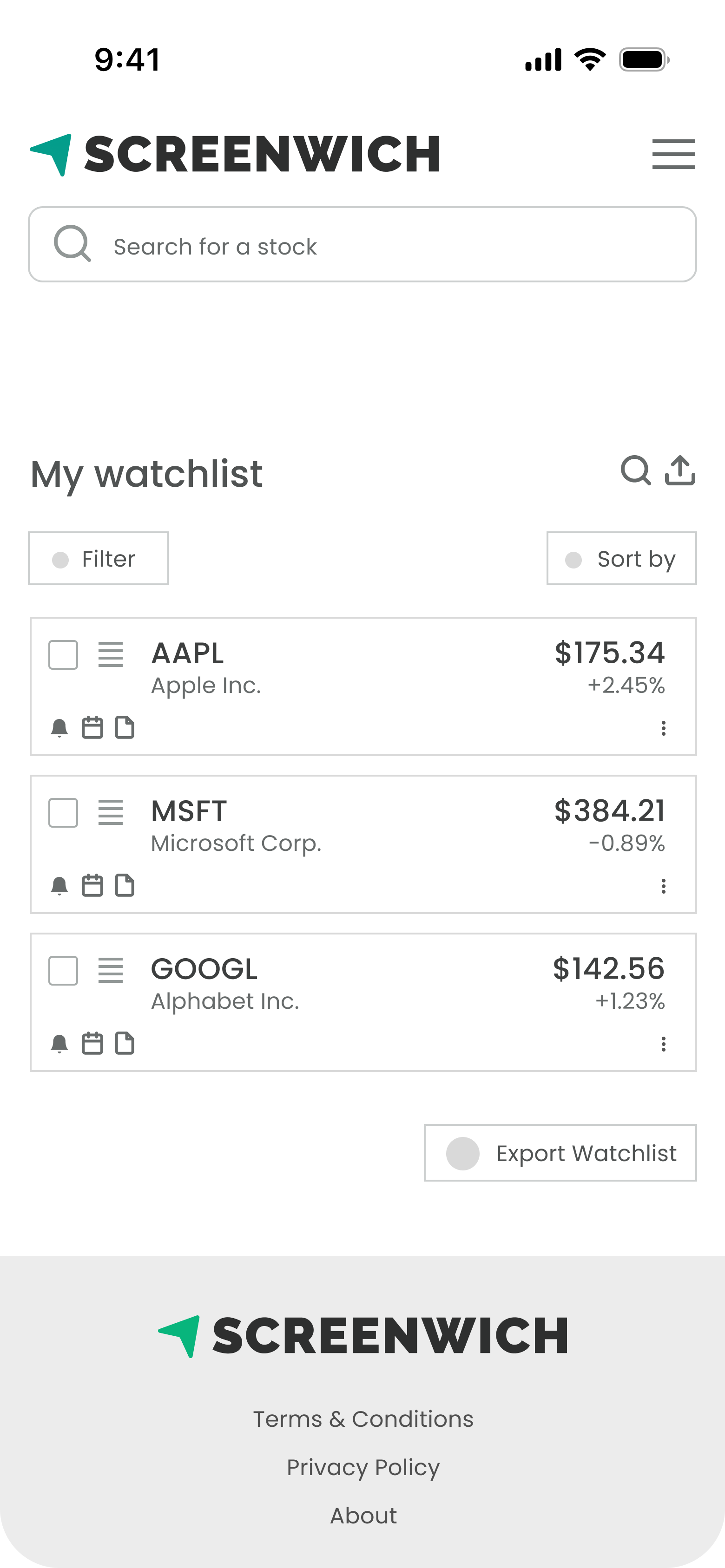Click the document icon on the AAPL card
The image size is (725, 1568).
click(125, 728)
